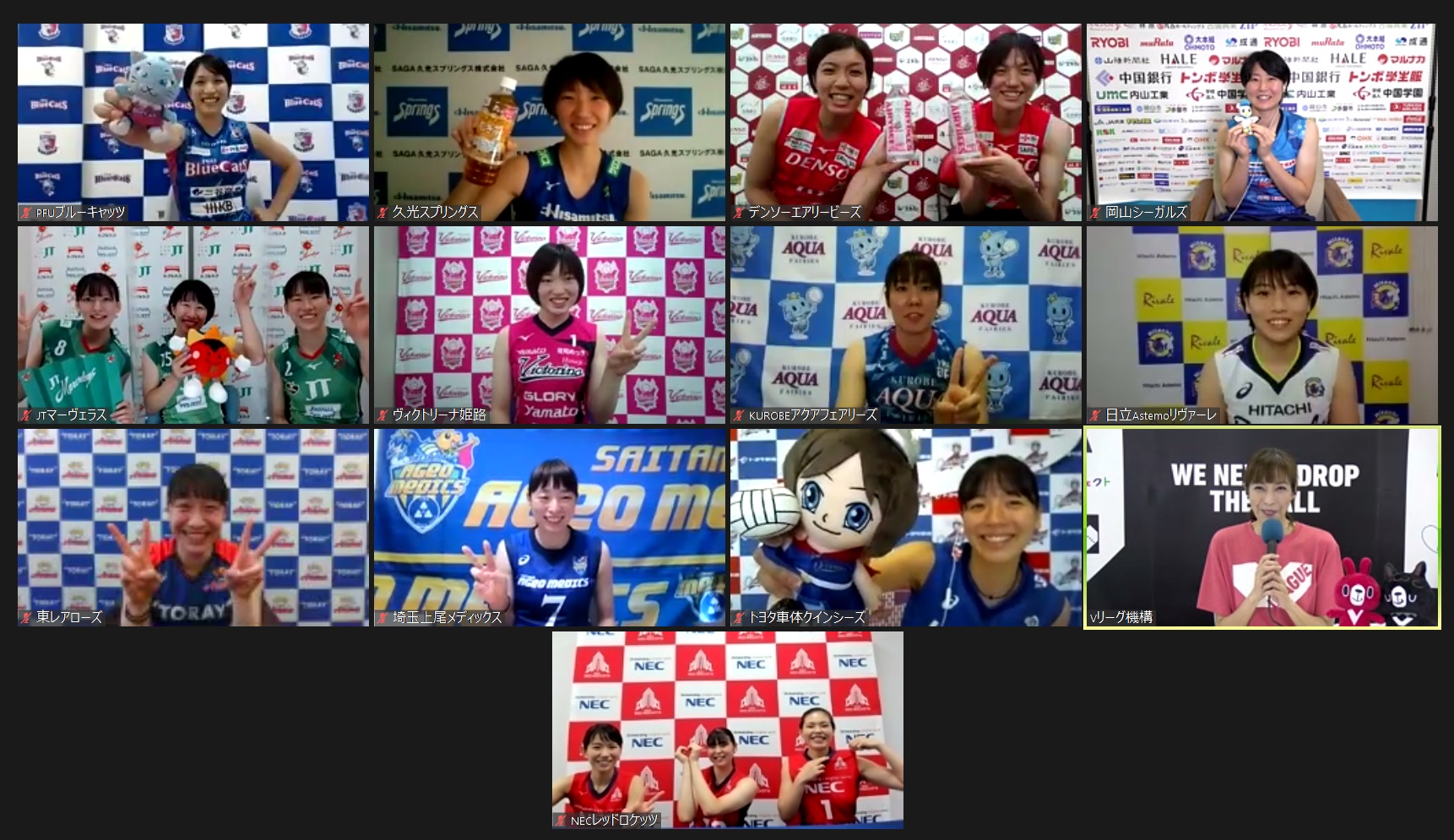Tap the 東レアローズ video tile
Image resolution: width=1454 pixels, height=840 pixels.
tap(193, 528)
